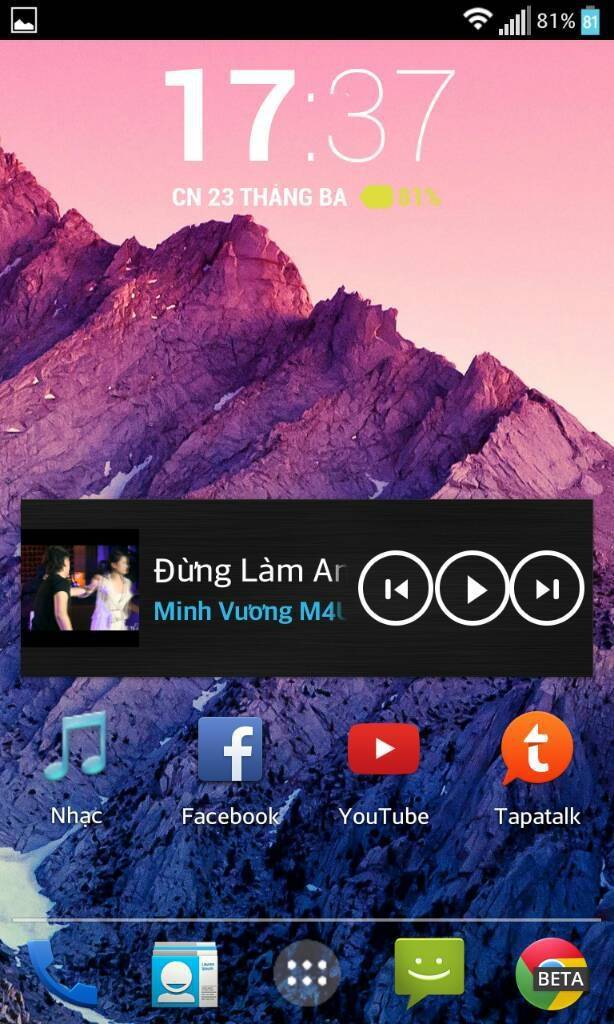Open the app drawer
This screenshot has height=1024, width=614.
point(307,973)
